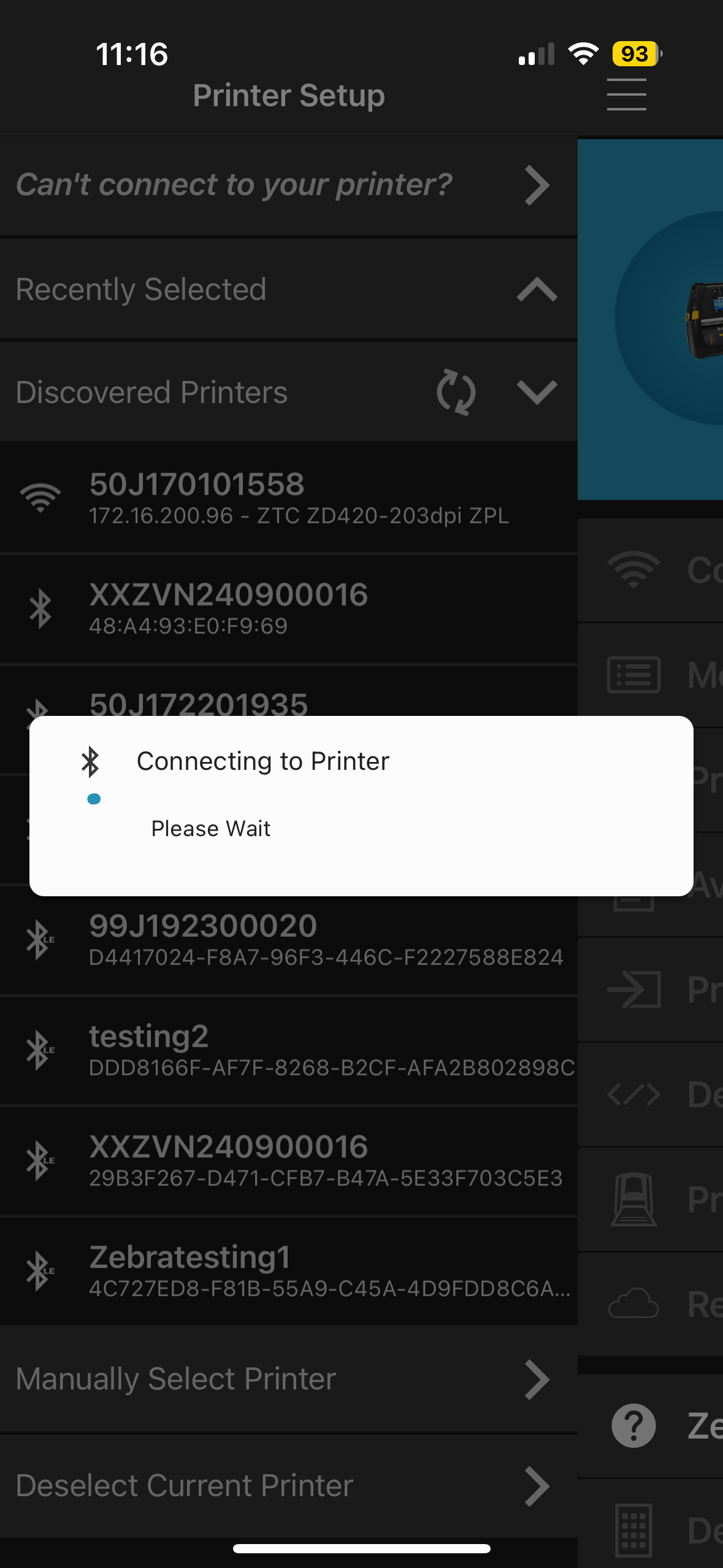Open the list icon menu entry in side panel
This screenshot has width=723, height=1568.
click(633, 675)
